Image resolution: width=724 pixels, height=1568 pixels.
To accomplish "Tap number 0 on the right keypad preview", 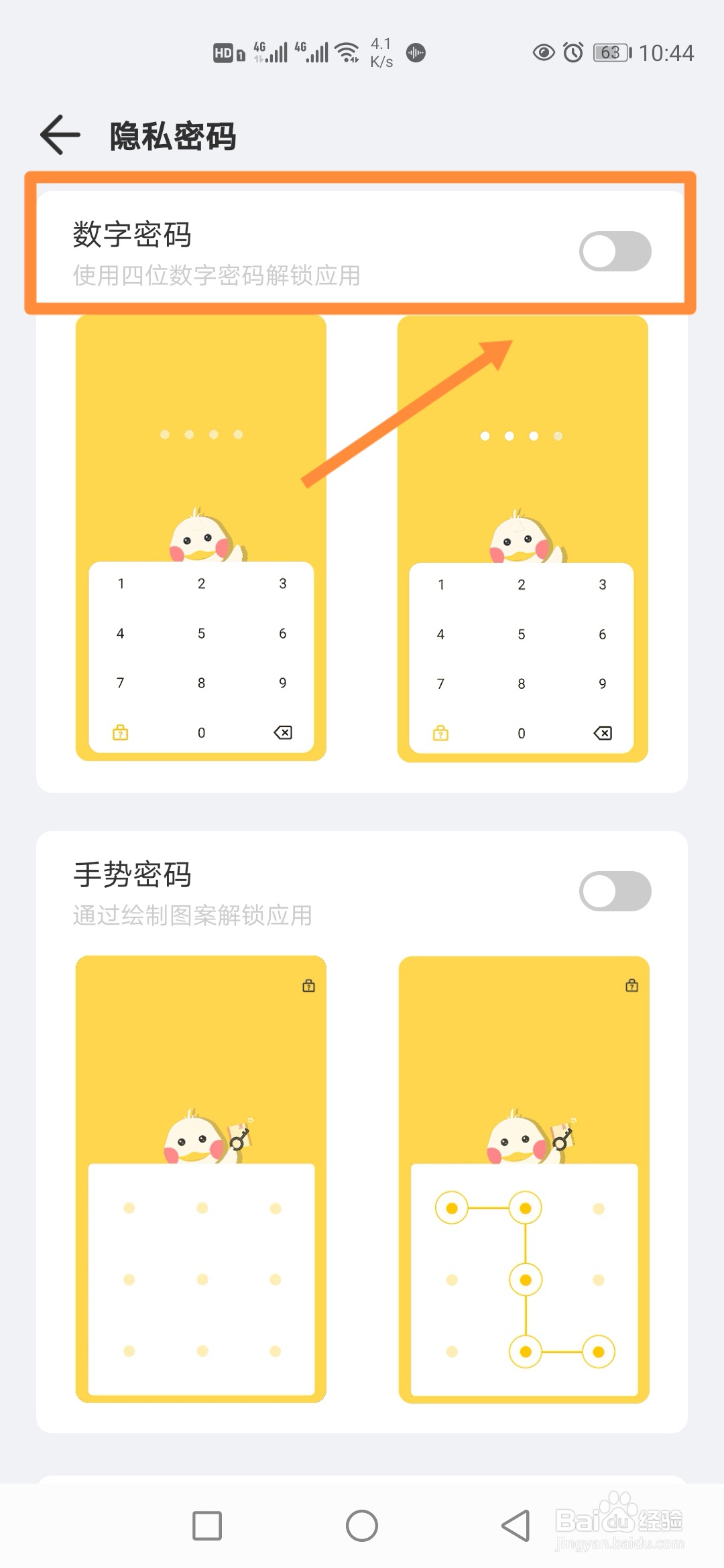I will coord(522,734).
